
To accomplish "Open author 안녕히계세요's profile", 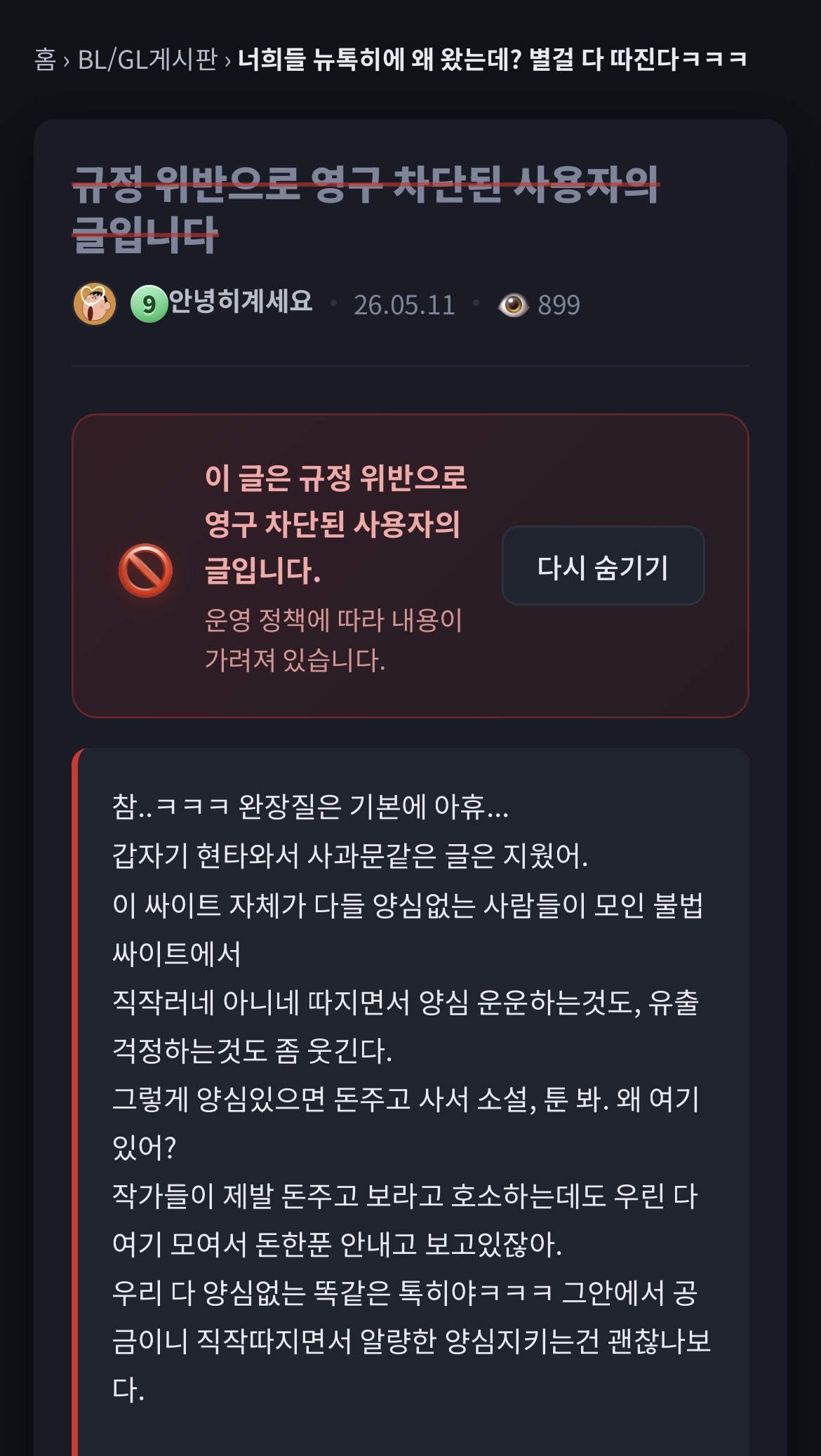I will (240, 302).
